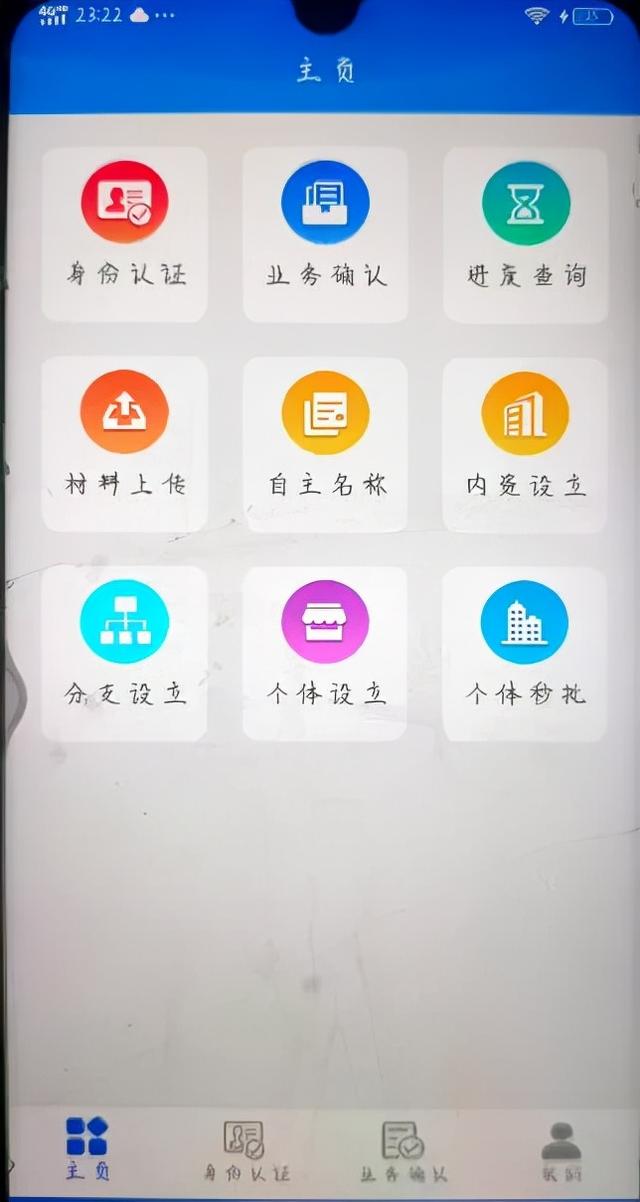The image size is (640, 1202).
Task: Open the 业务确认 grid tile
Action: (325, 235)
